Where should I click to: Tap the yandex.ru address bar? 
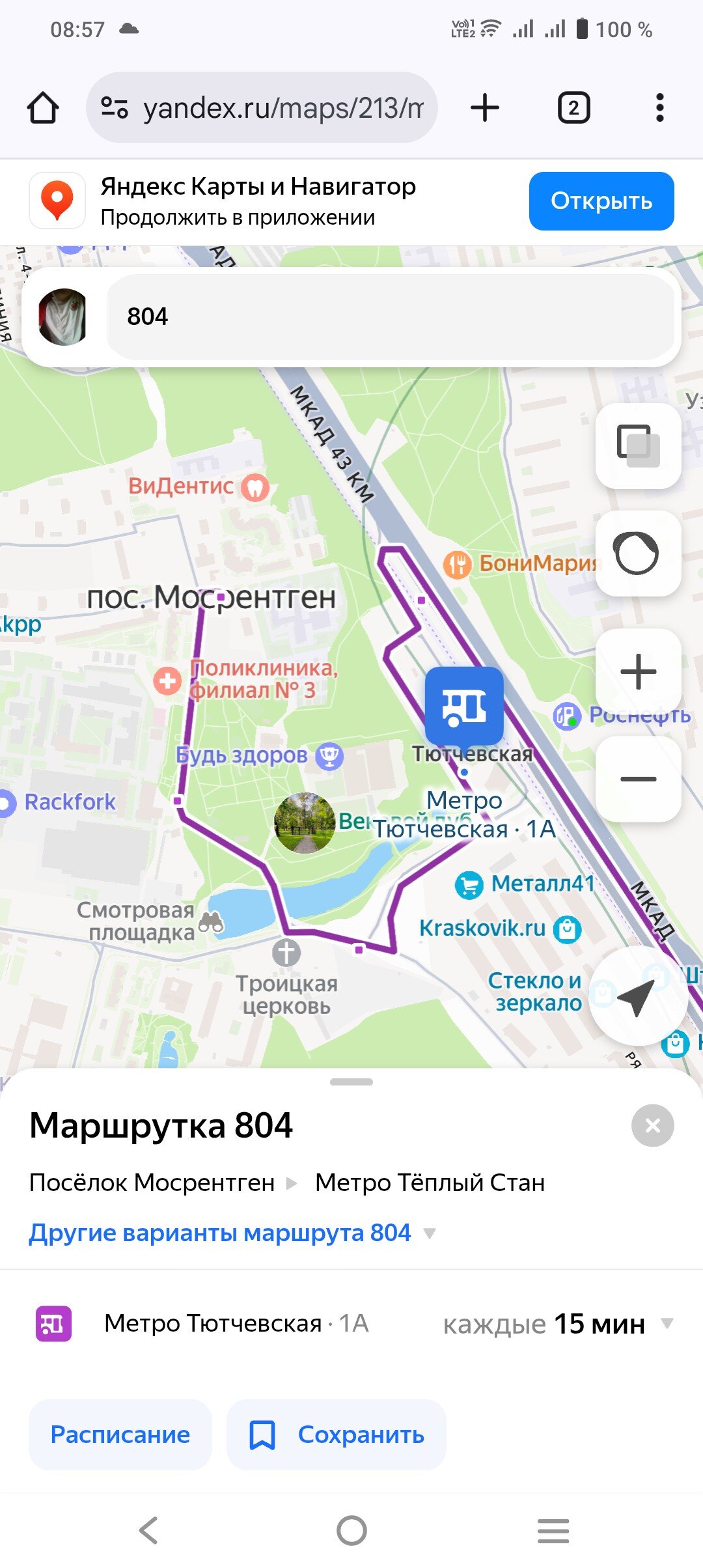click(262, 107)
